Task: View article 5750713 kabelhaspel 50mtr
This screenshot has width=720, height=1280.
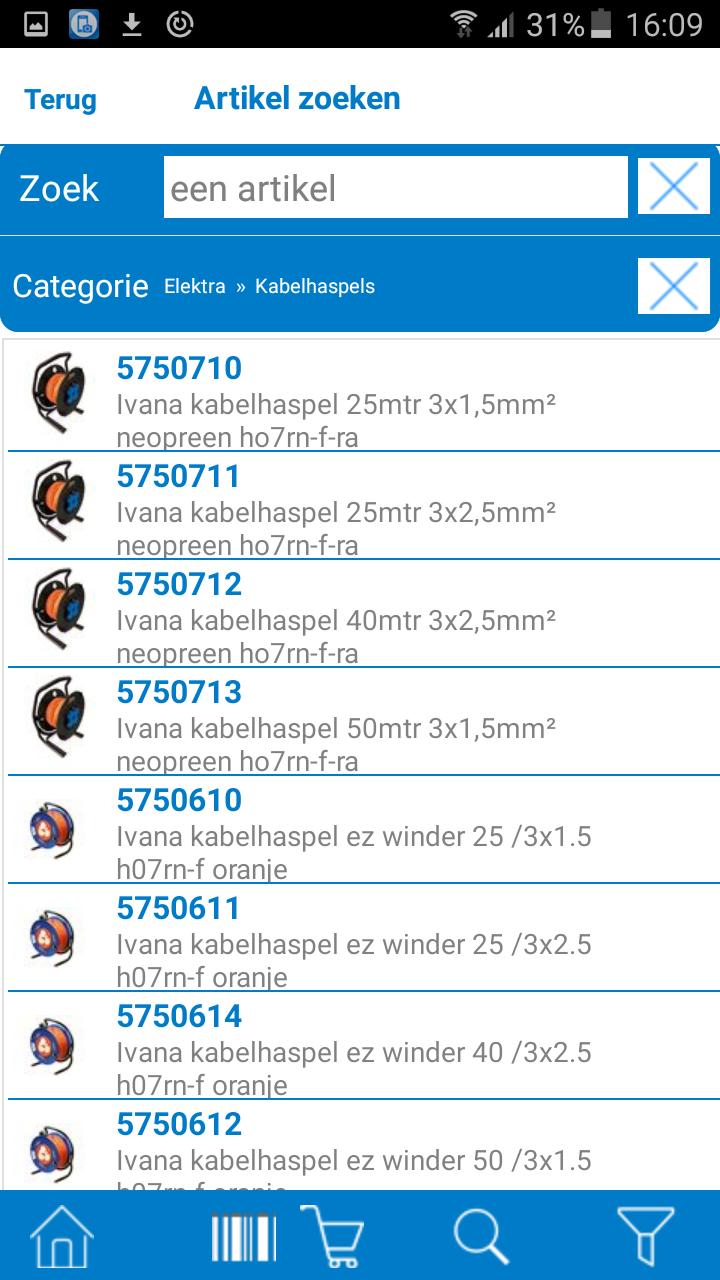Action: coord(360,722)
